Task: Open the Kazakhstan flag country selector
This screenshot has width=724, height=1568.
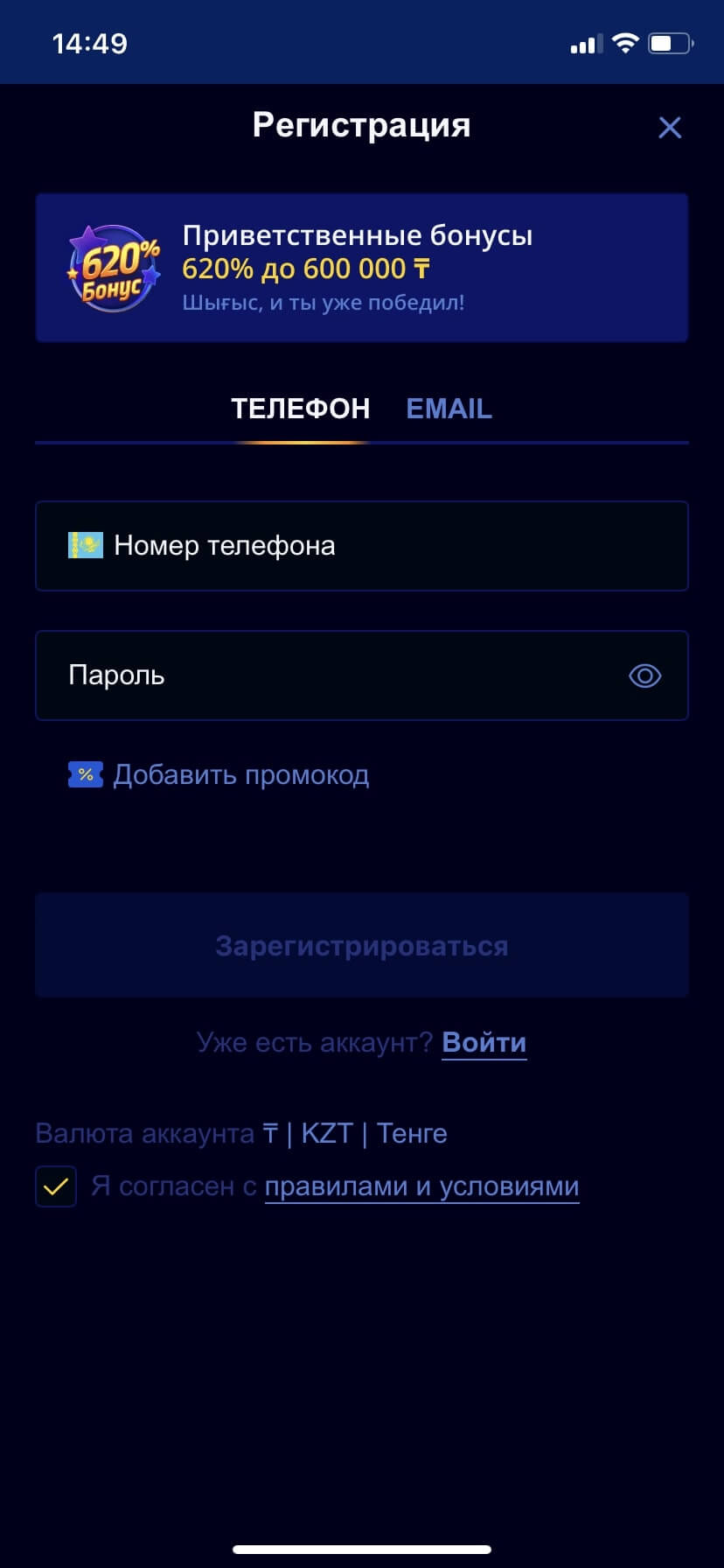Action: click(86, 546)
